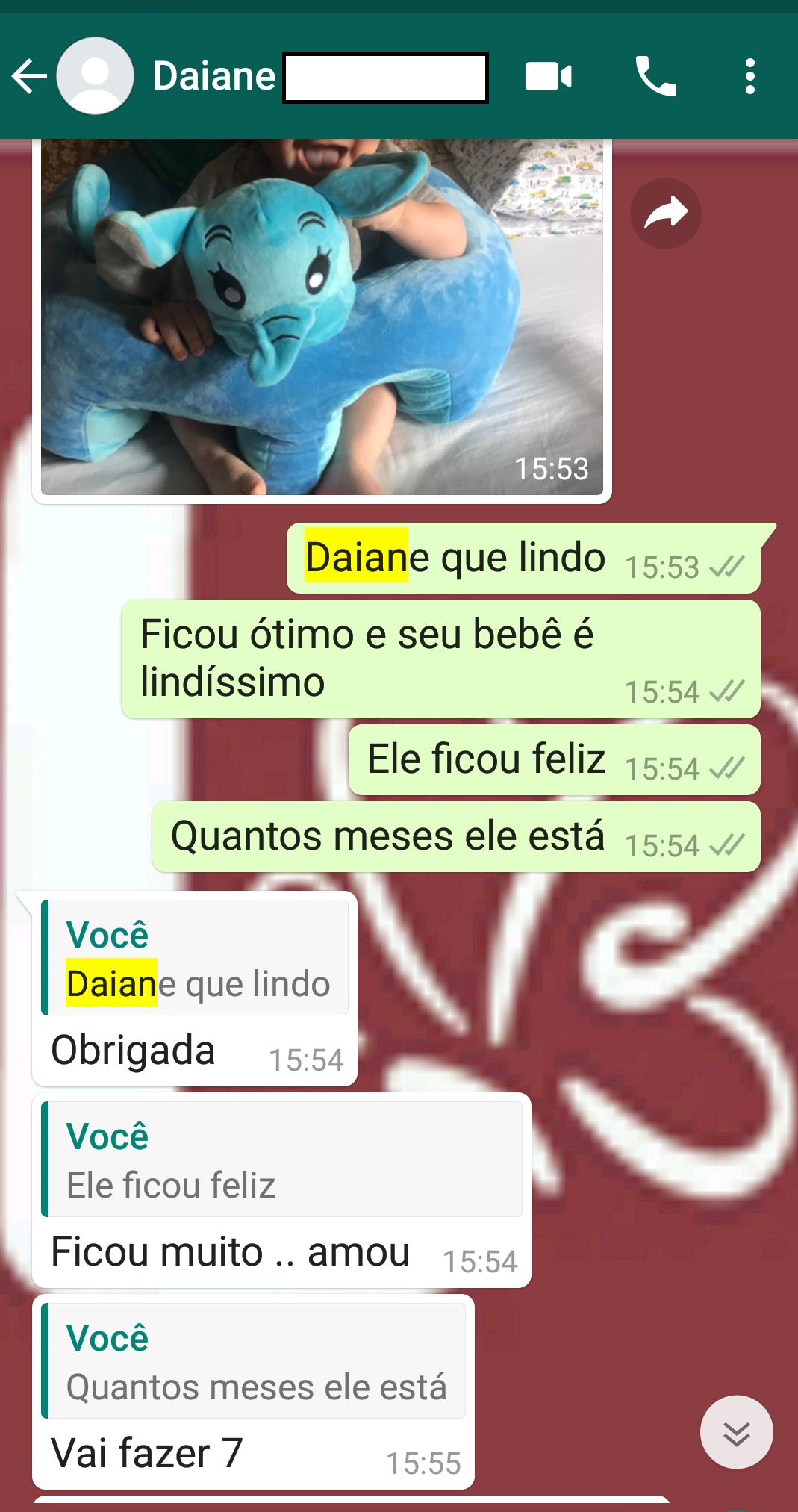Viewport: 798px width, 1512px height.
Task: Go back to the chat list
Action: coord(28,76)
